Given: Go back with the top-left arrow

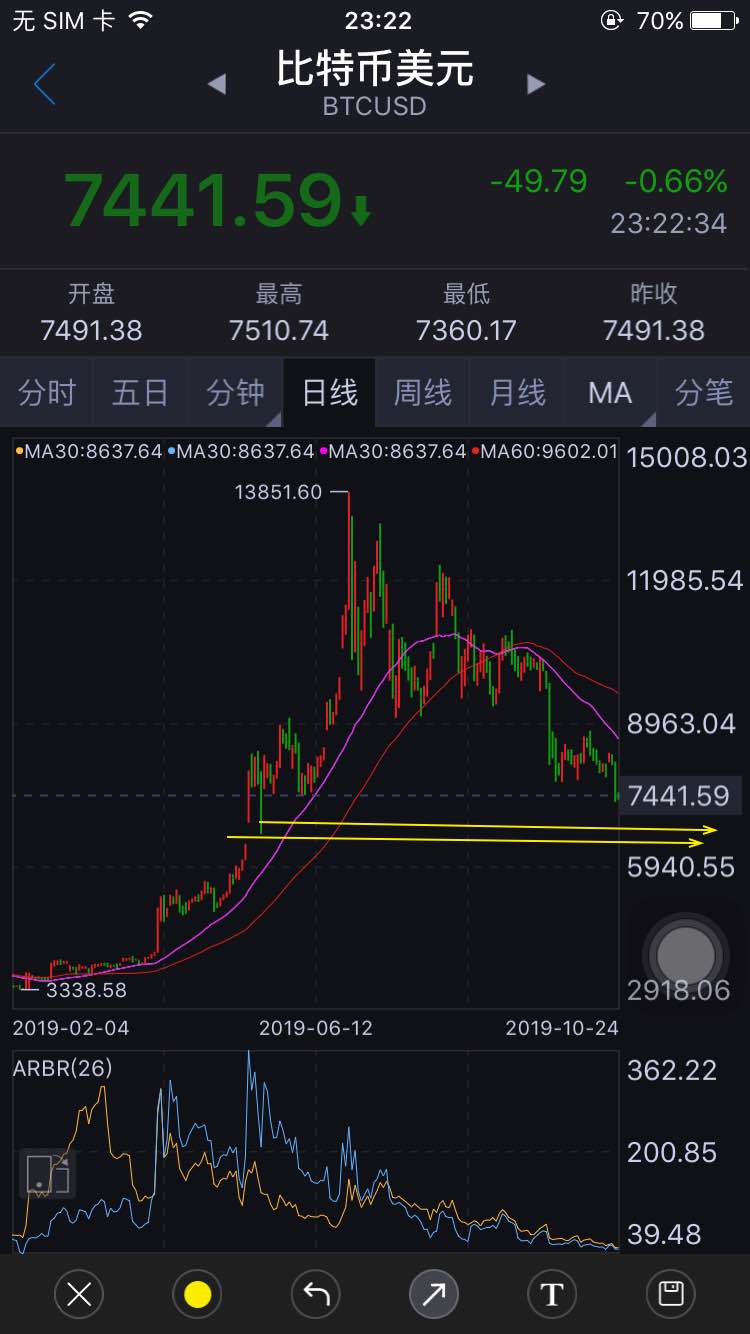Looking at the screenshot, I should pos(44,85).
